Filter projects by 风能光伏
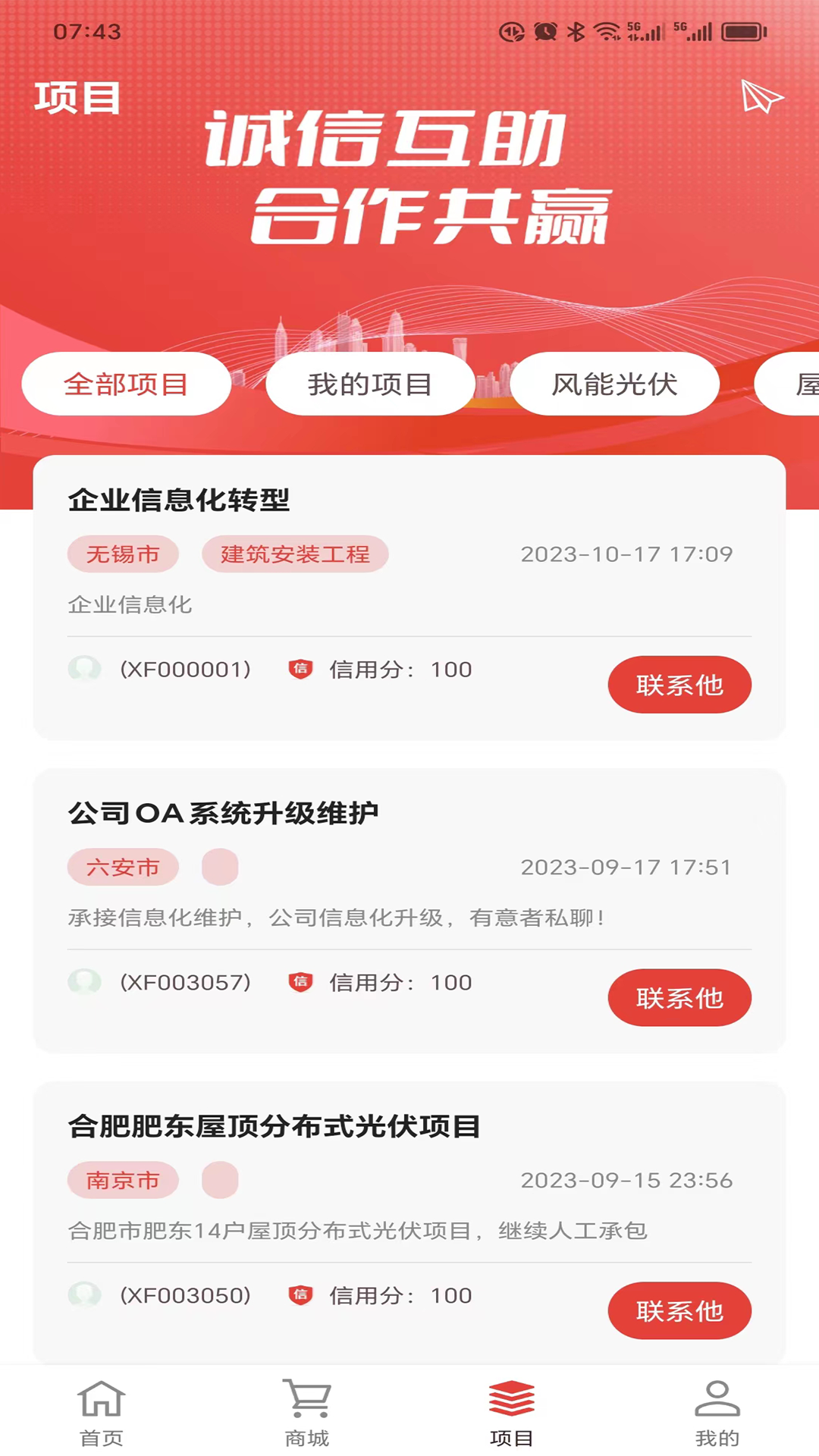The height and width of the screenshot is (1456, 819). tap(614, 384)
